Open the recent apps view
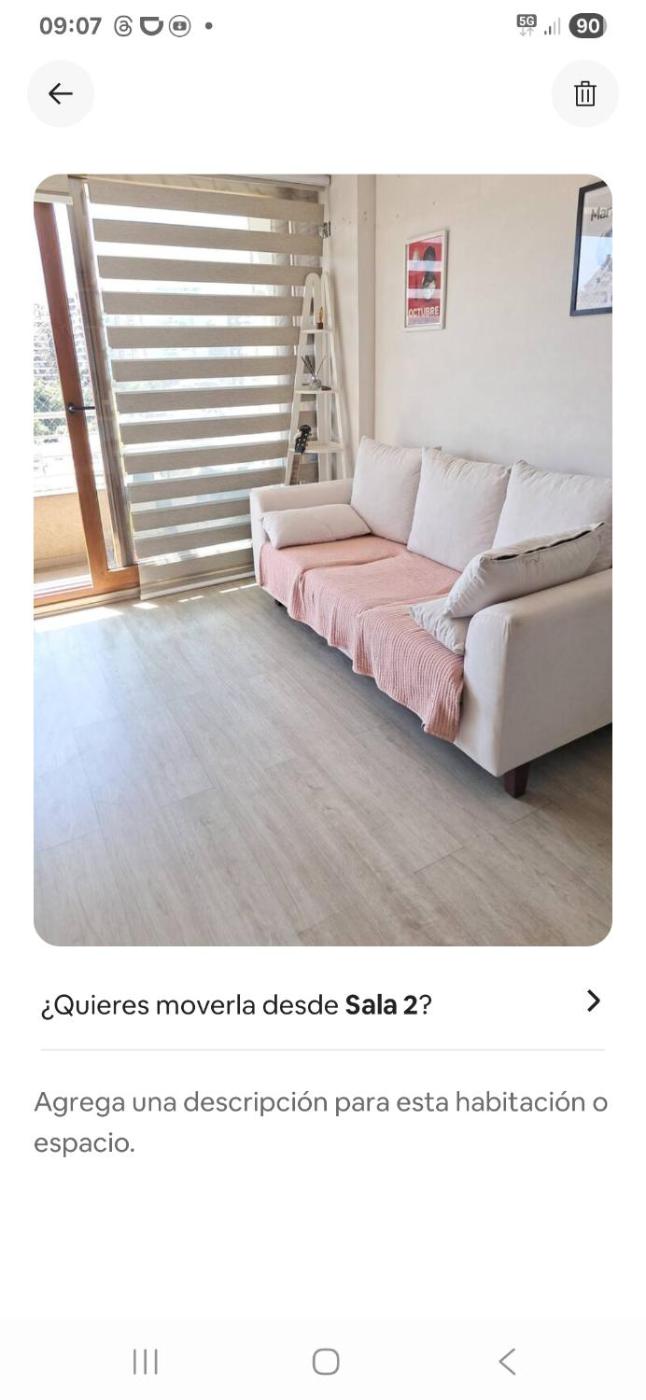 tap(146, 1361)
